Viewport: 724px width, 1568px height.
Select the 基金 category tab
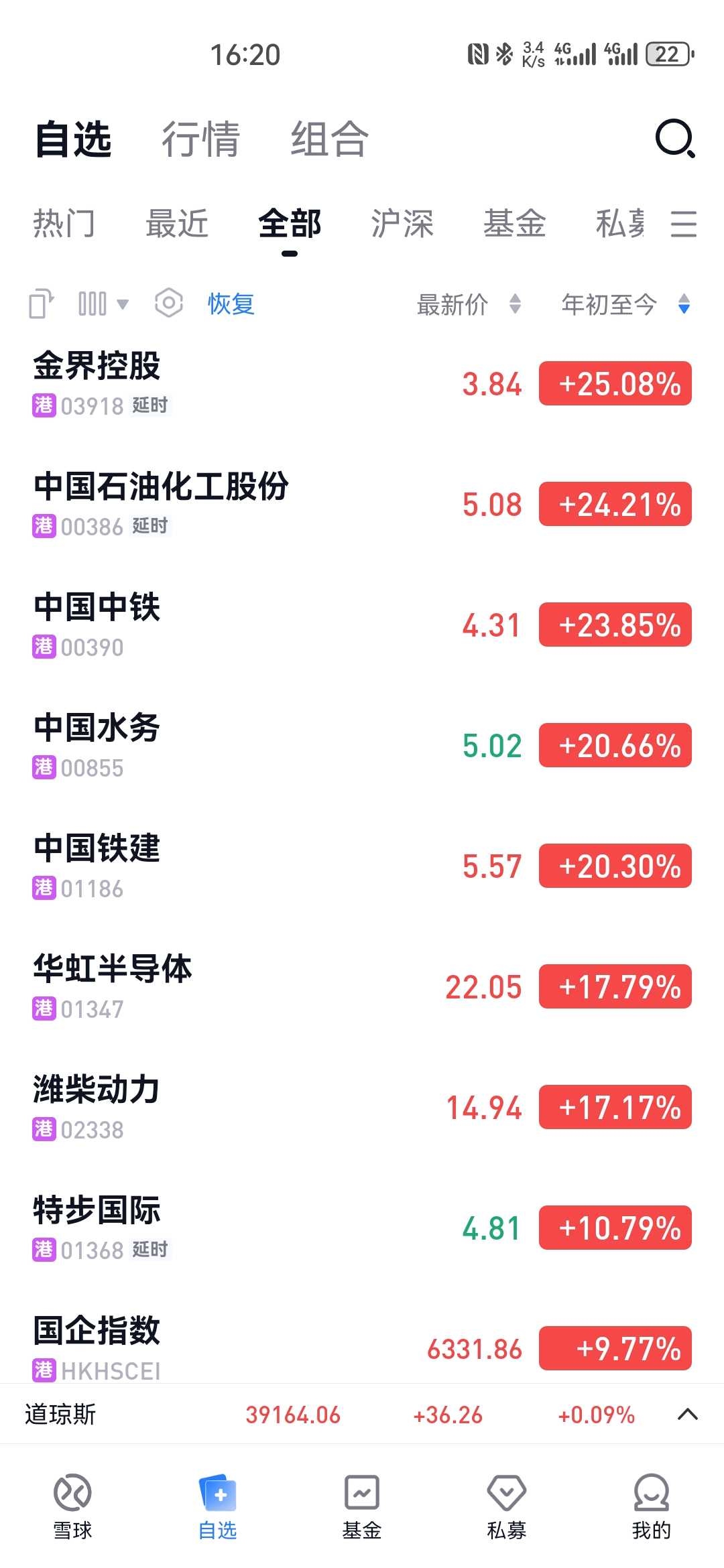515,223
